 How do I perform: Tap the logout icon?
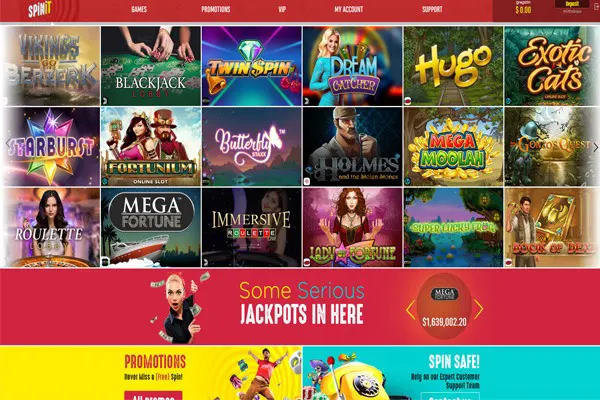click(596, 7)
